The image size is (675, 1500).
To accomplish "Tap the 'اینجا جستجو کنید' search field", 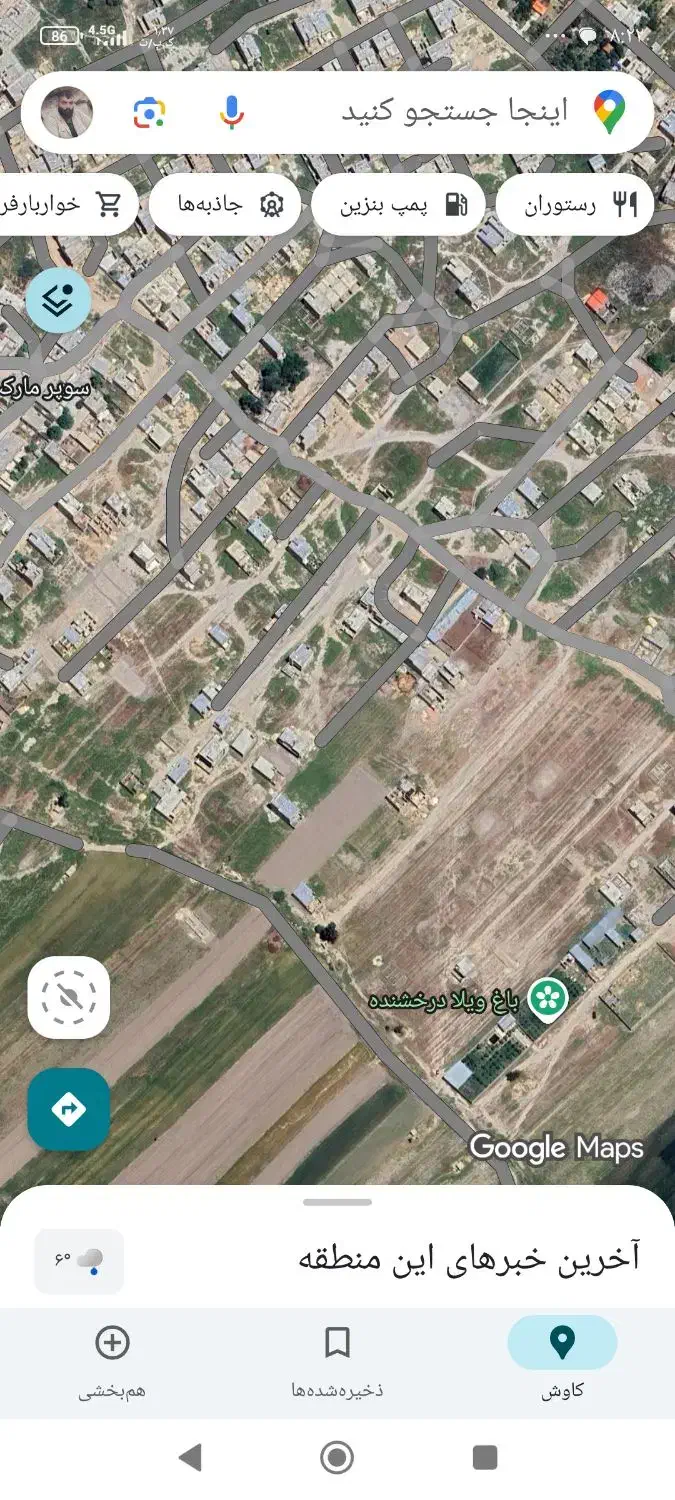I will [455, 112].
